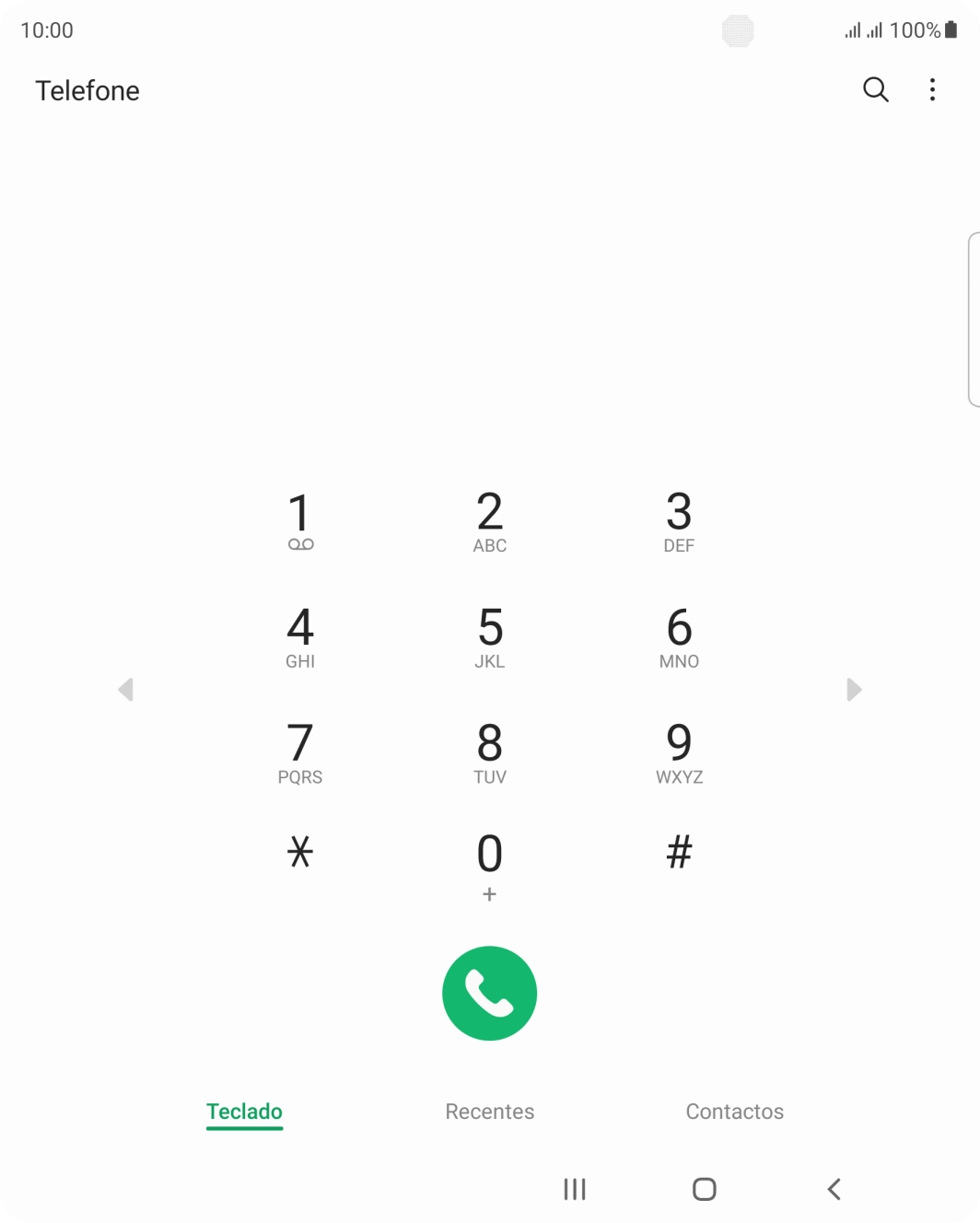Open the more options three-dot icon

coord(932,89)
